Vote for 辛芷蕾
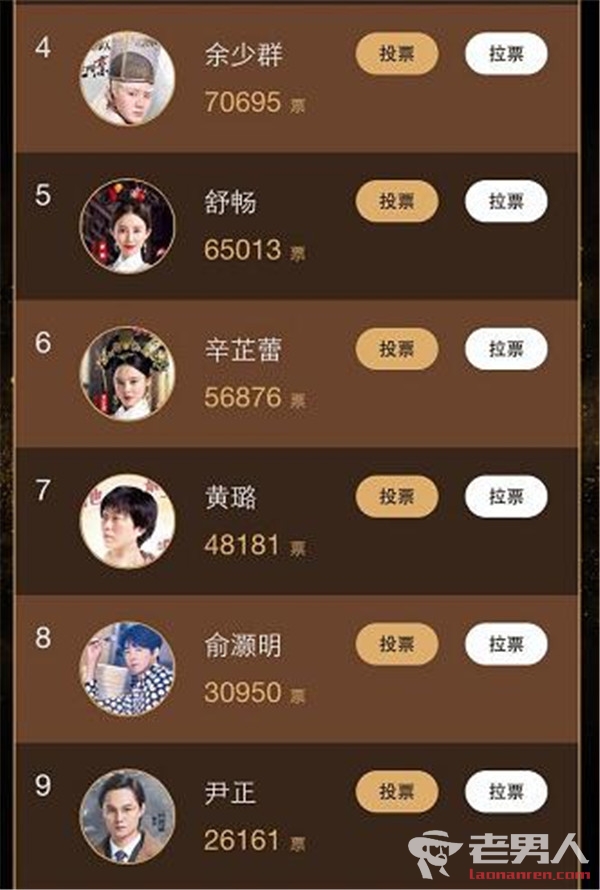This screenshot has width=600, height=890. coord(396,349)
